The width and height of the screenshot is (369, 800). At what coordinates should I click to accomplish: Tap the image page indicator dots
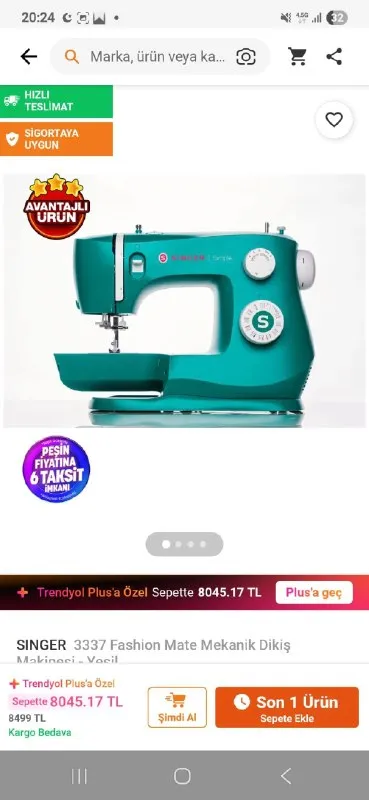[184, 544]
